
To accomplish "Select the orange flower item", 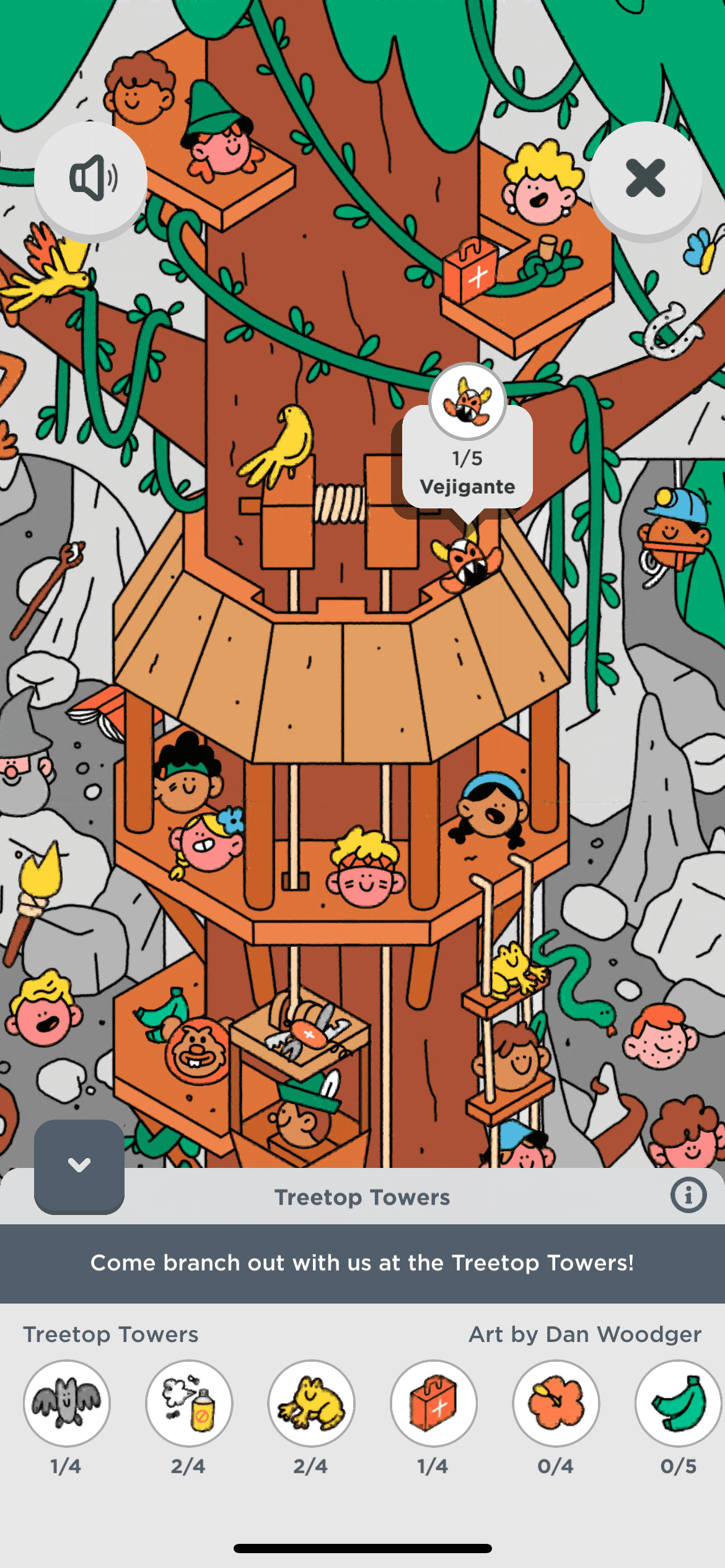I will click(556, 1403).
